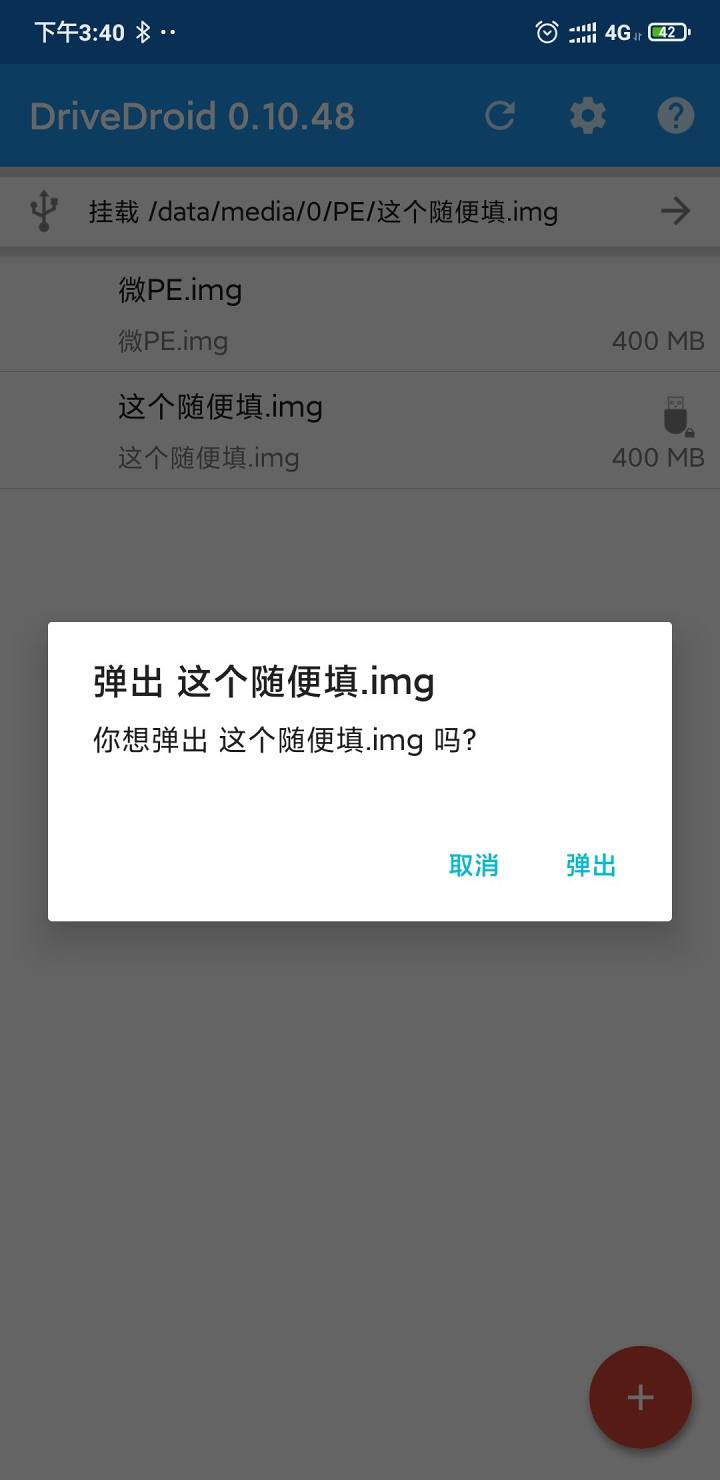The width and height of the screenshot is (720, 1480).
Task: Tap the red plus floating action button
Action: [x=640, y=1397]
